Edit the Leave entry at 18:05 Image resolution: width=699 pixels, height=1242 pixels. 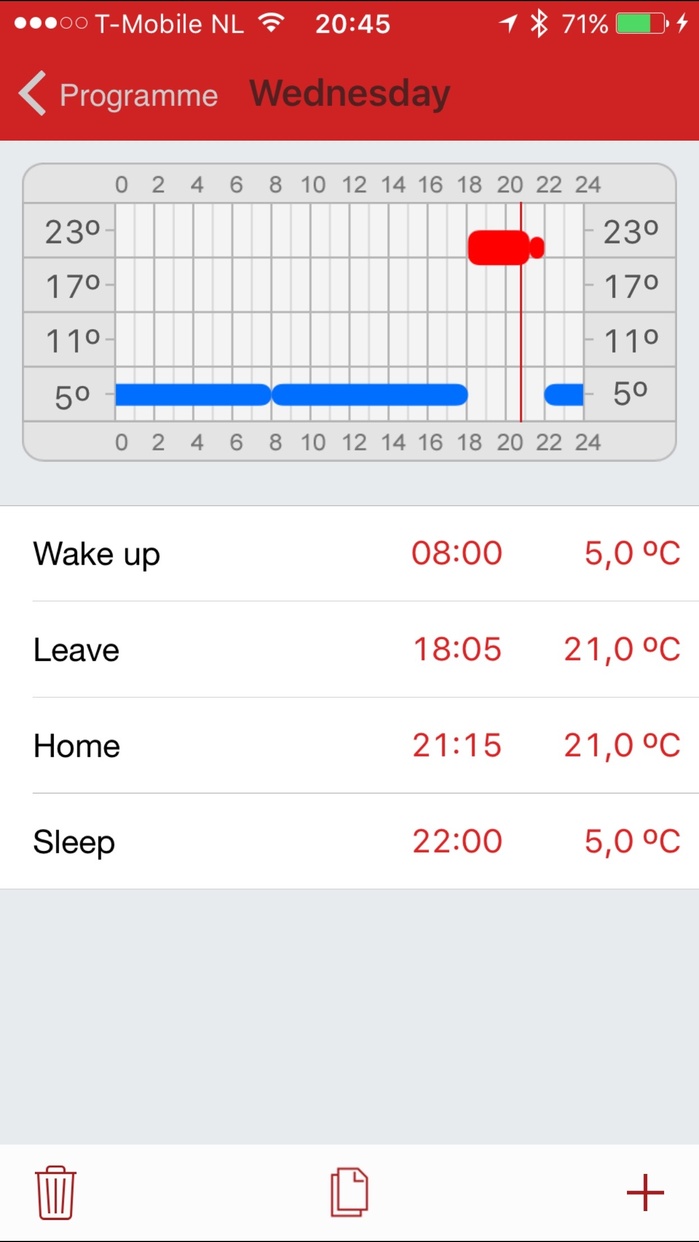(349, 650)
